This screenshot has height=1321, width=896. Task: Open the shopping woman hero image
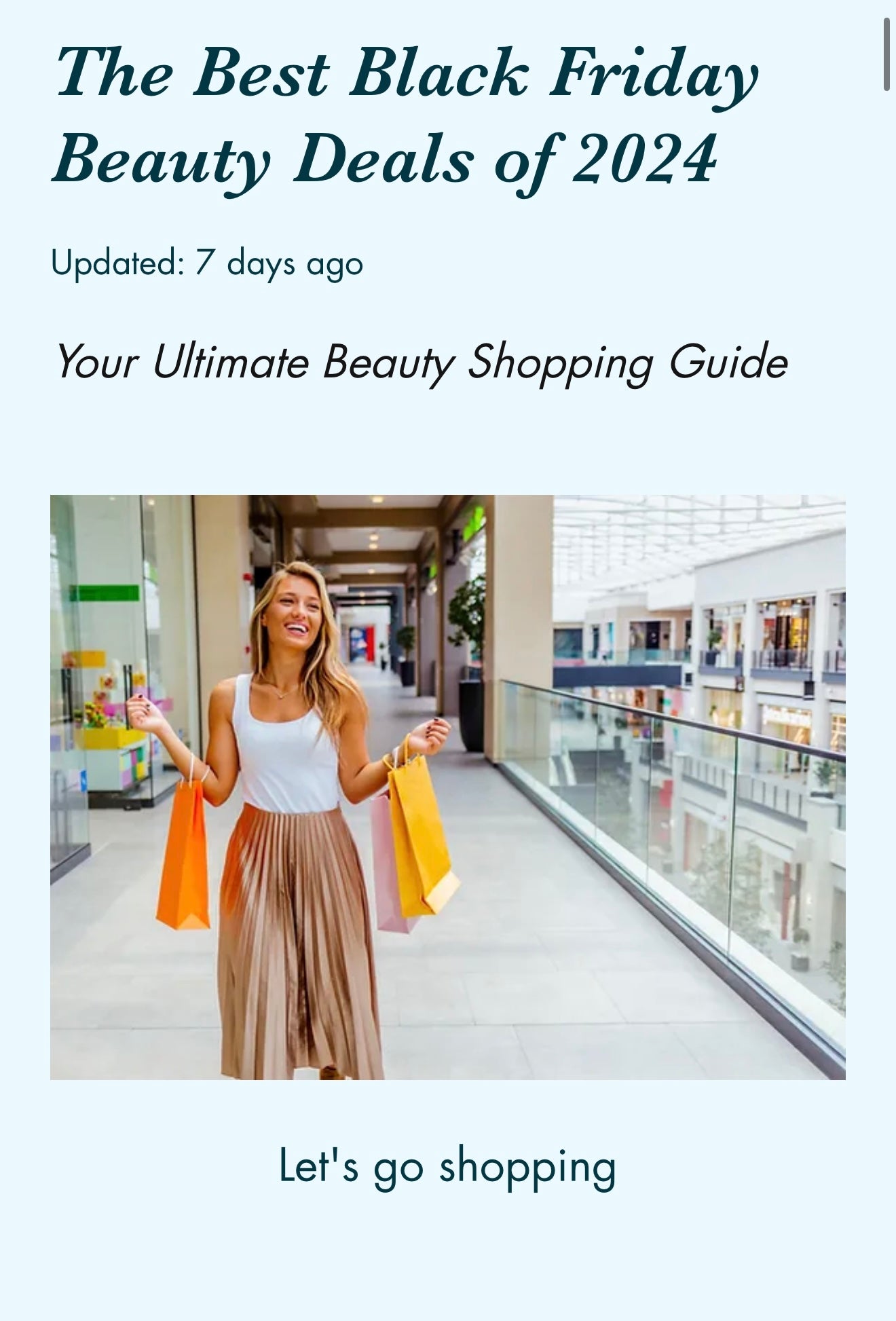tap(447, 787)
